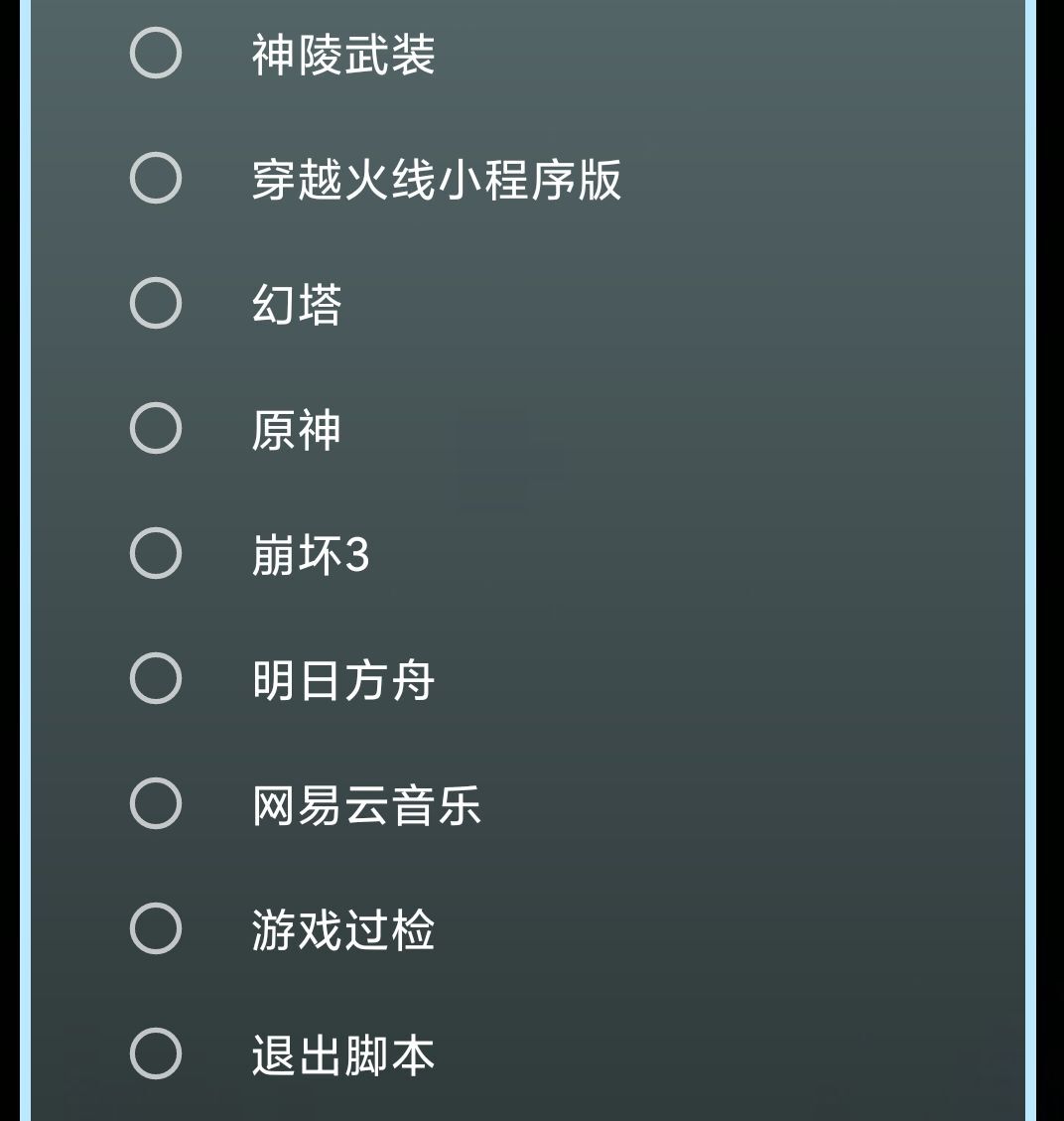Select 原神 in the list
The width and height of the screenshot is (1064, 1121).
click(156, 429)
